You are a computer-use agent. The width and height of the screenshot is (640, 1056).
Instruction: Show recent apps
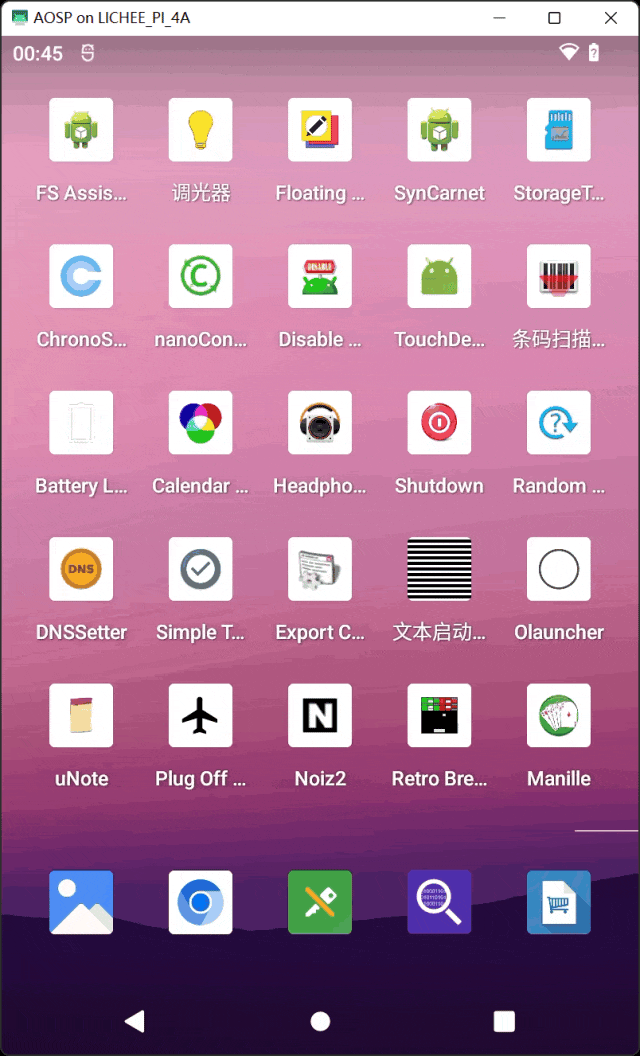504,1021
